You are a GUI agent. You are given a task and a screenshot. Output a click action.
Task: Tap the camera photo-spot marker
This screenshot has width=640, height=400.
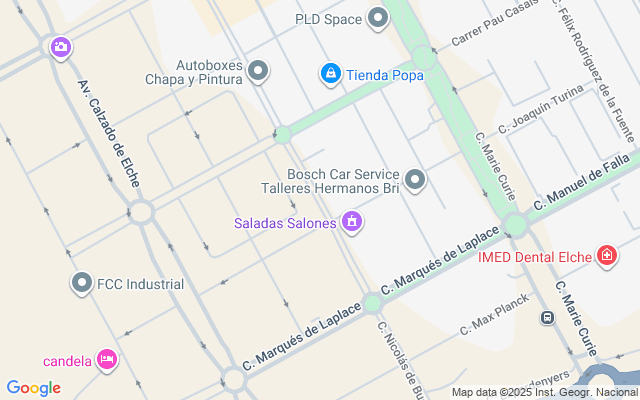pyautogui.click(x=61, y=47)
